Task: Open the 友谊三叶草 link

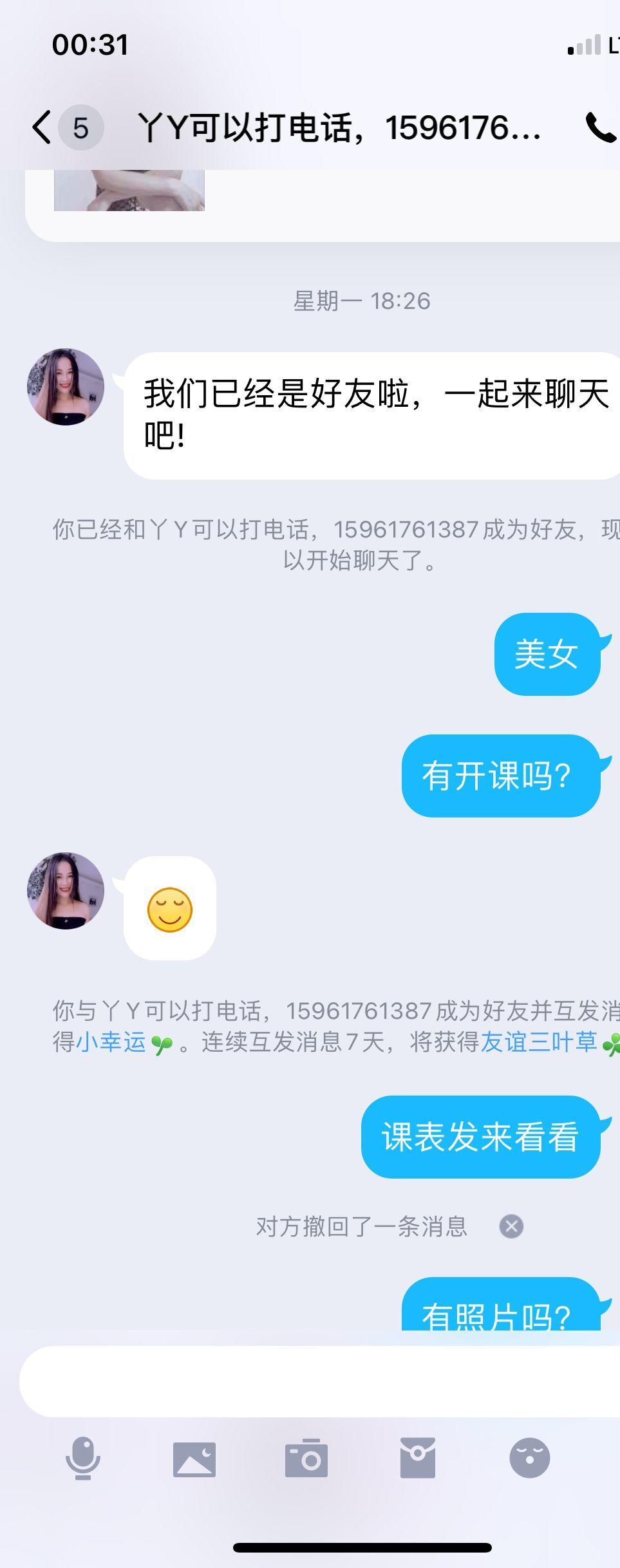Action: point(540,1042)
